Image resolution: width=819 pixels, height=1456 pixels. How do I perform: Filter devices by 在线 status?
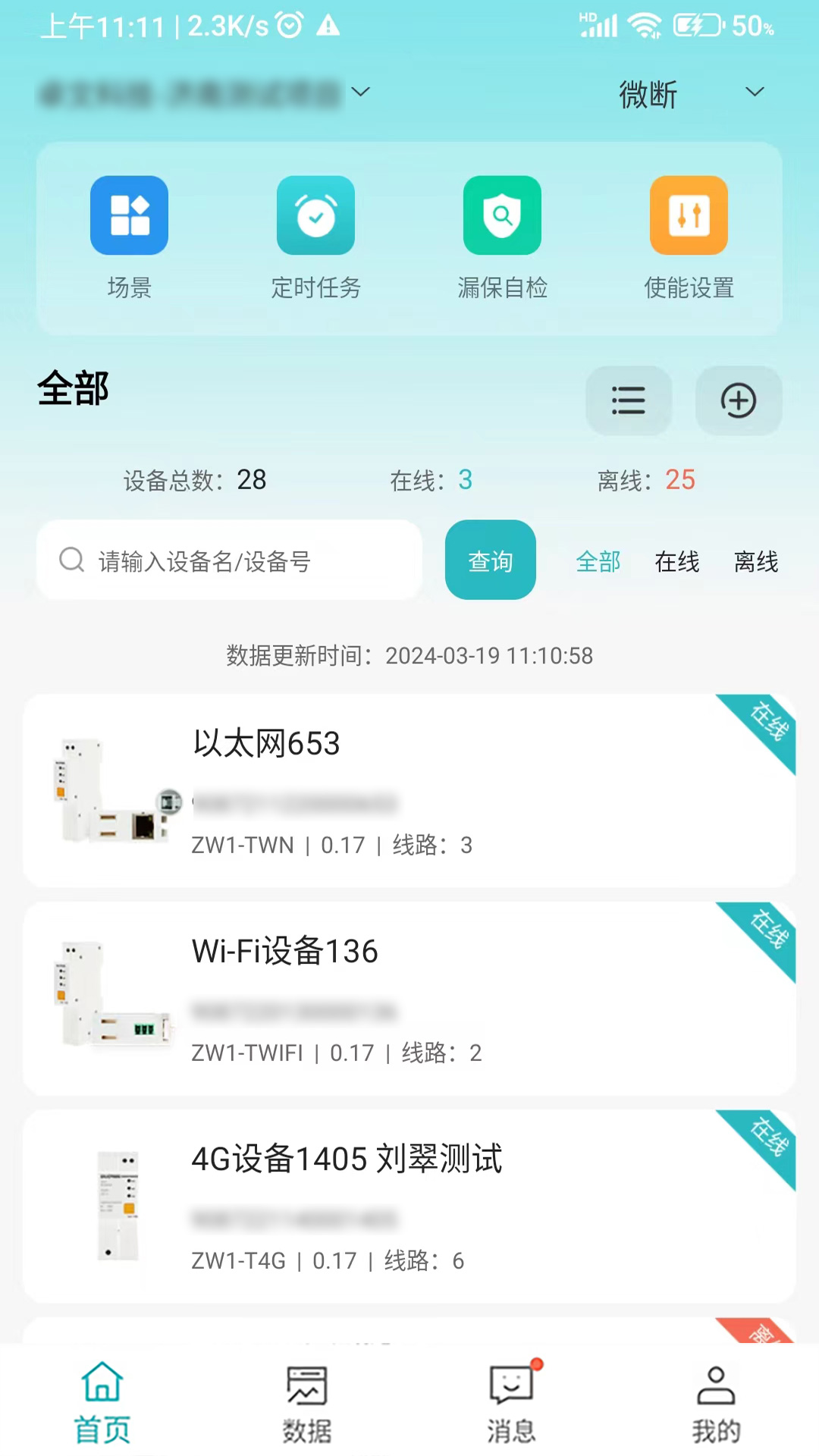(x=676, y=562)
